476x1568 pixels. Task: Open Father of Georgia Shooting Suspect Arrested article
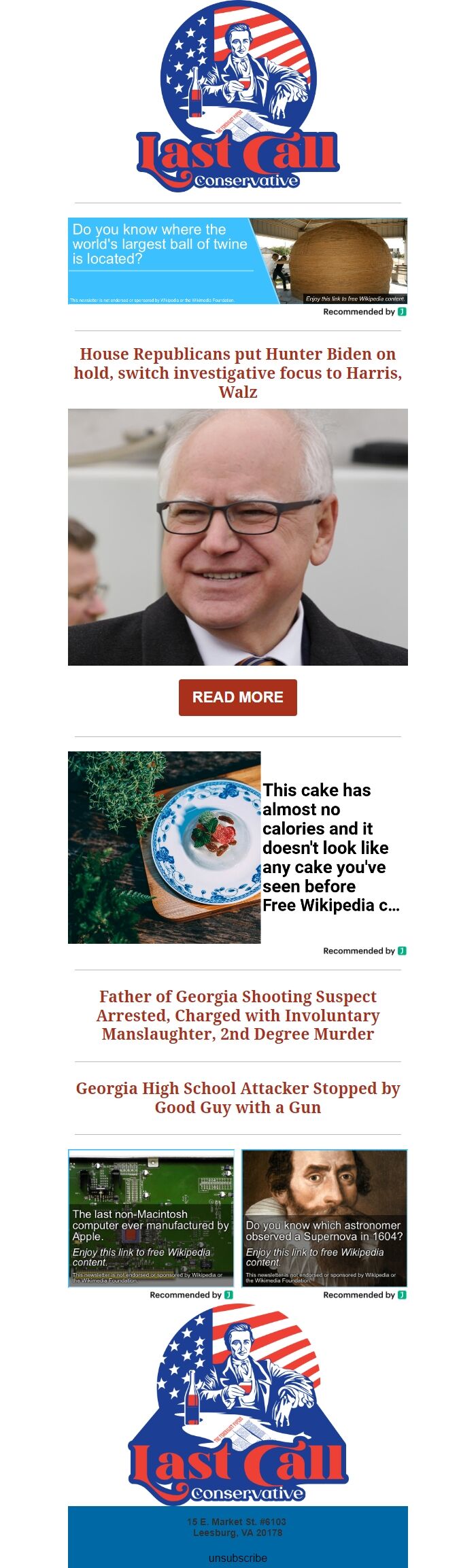pyautogui.click(x=237, y=1015)
